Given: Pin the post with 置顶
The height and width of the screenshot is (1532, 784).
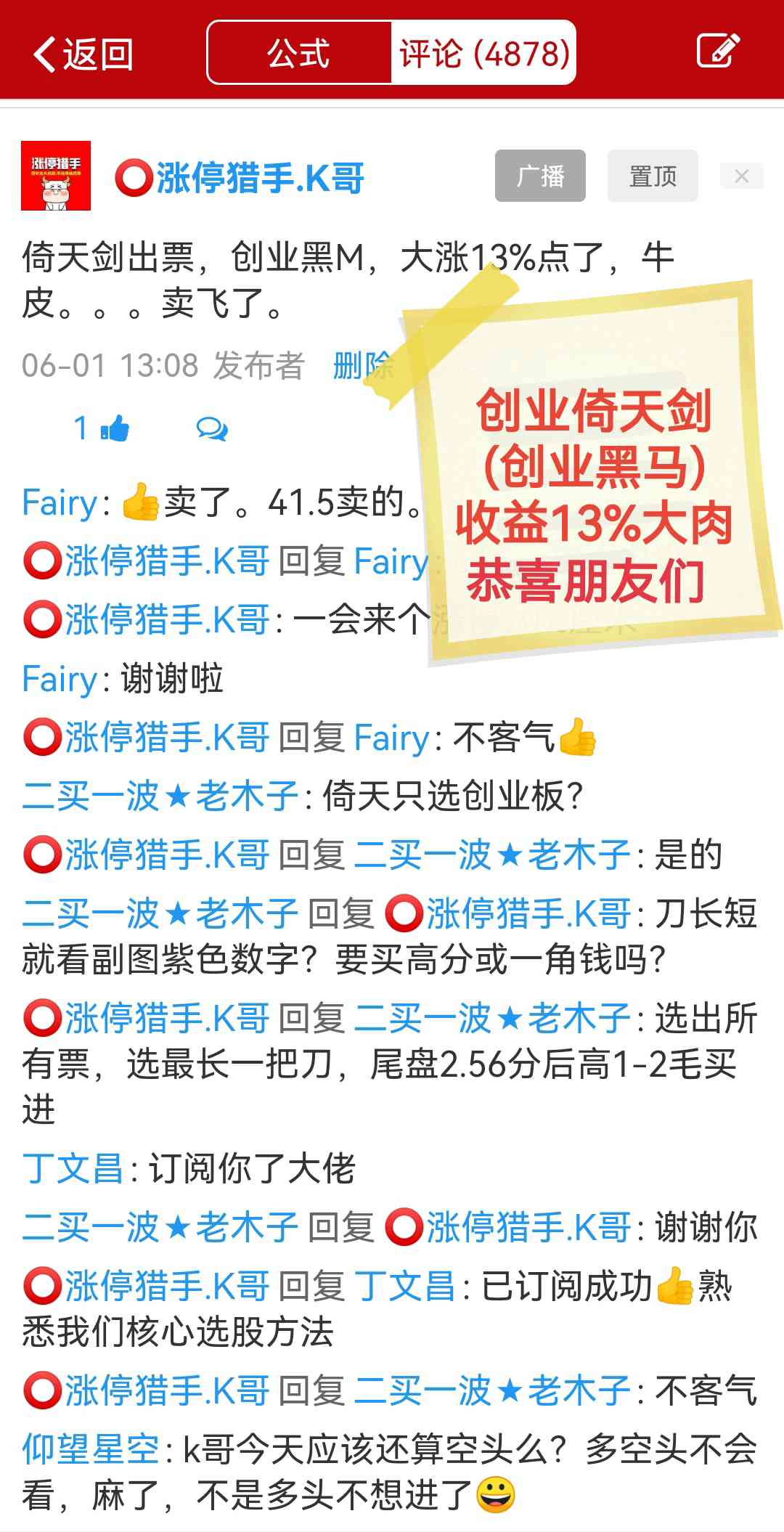Looking at the screenshot, I should (x=652, y=176).
